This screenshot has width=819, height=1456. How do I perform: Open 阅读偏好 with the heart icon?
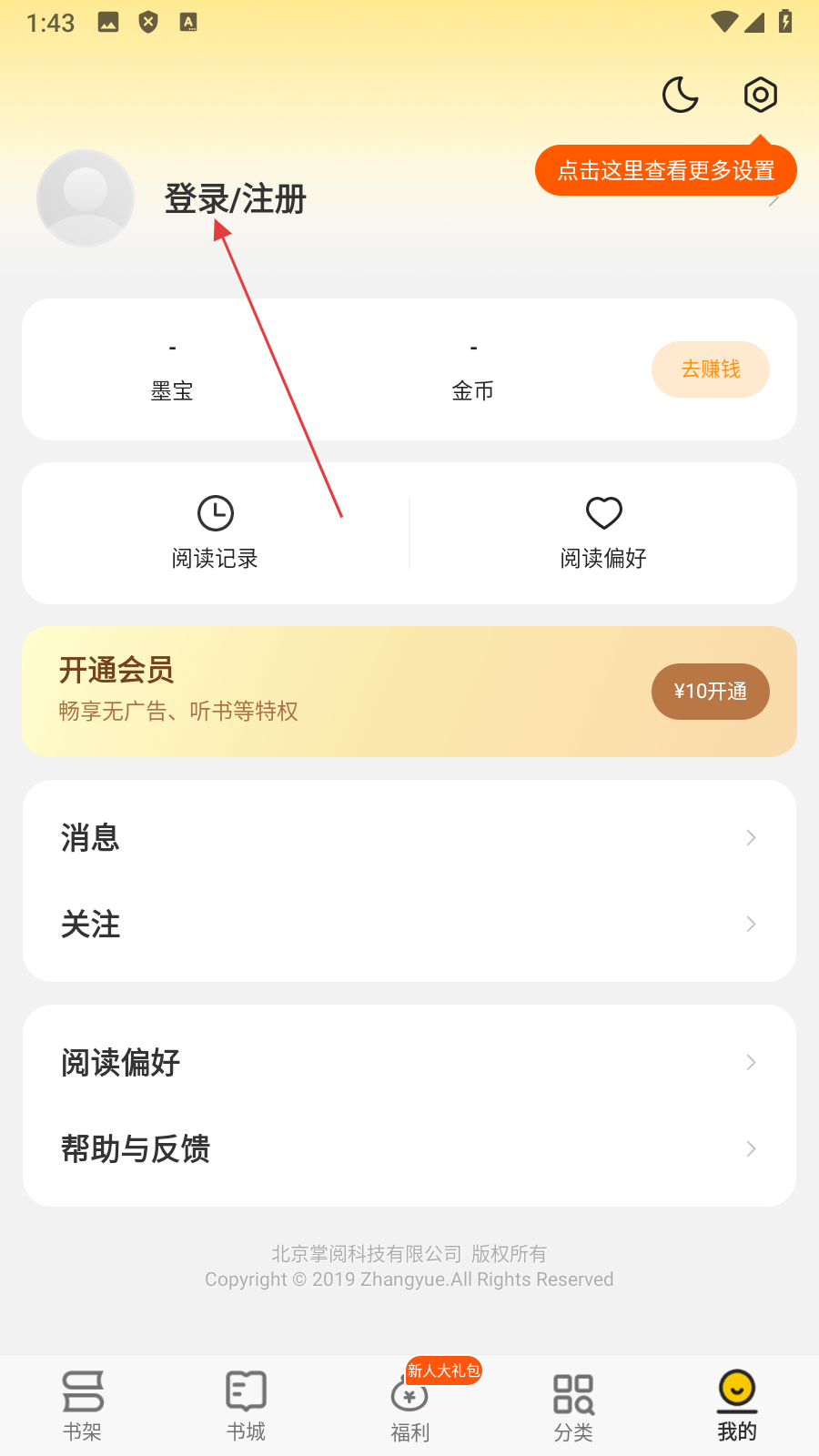coord(603,533)
